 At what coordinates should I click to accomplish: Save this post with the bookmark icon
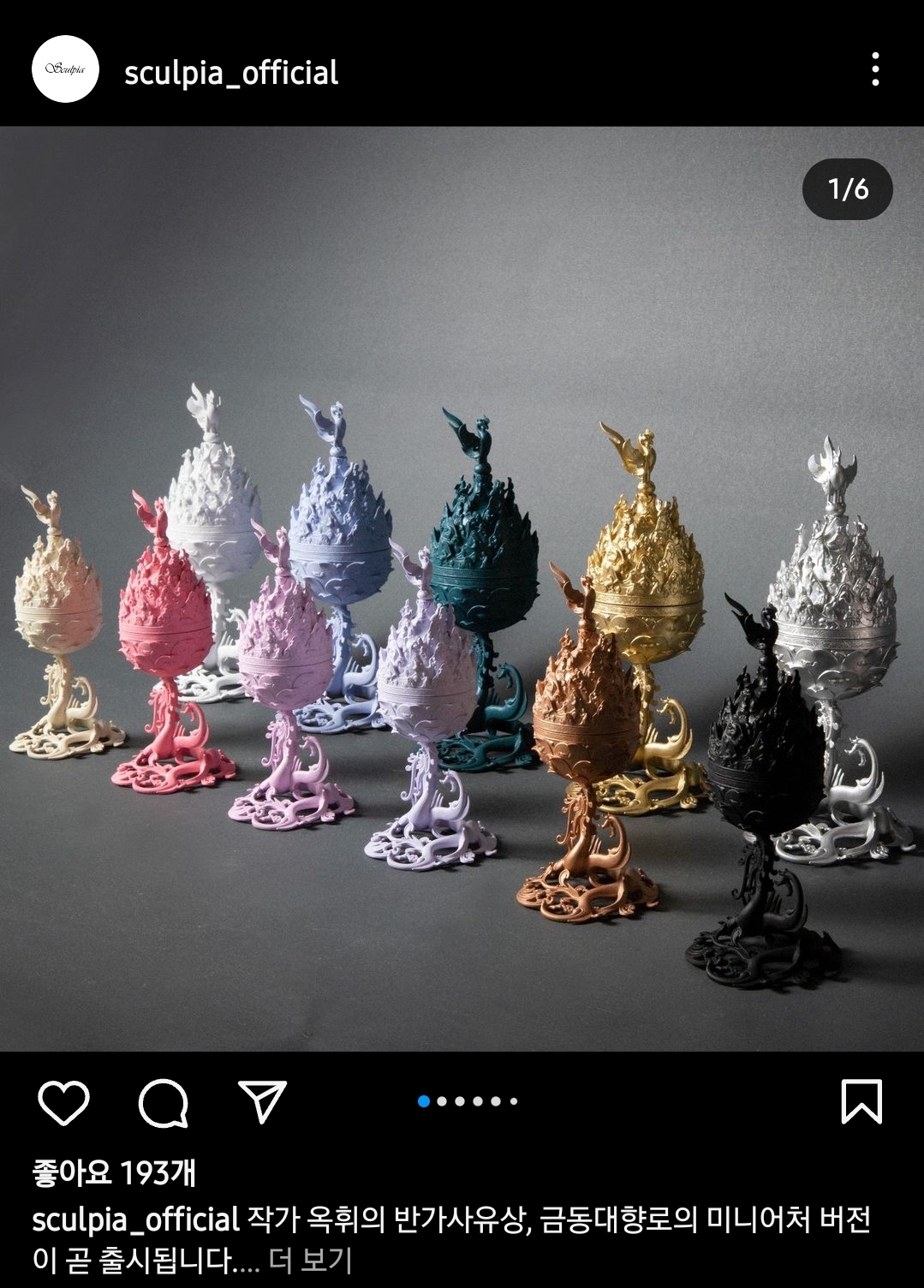861,1101
